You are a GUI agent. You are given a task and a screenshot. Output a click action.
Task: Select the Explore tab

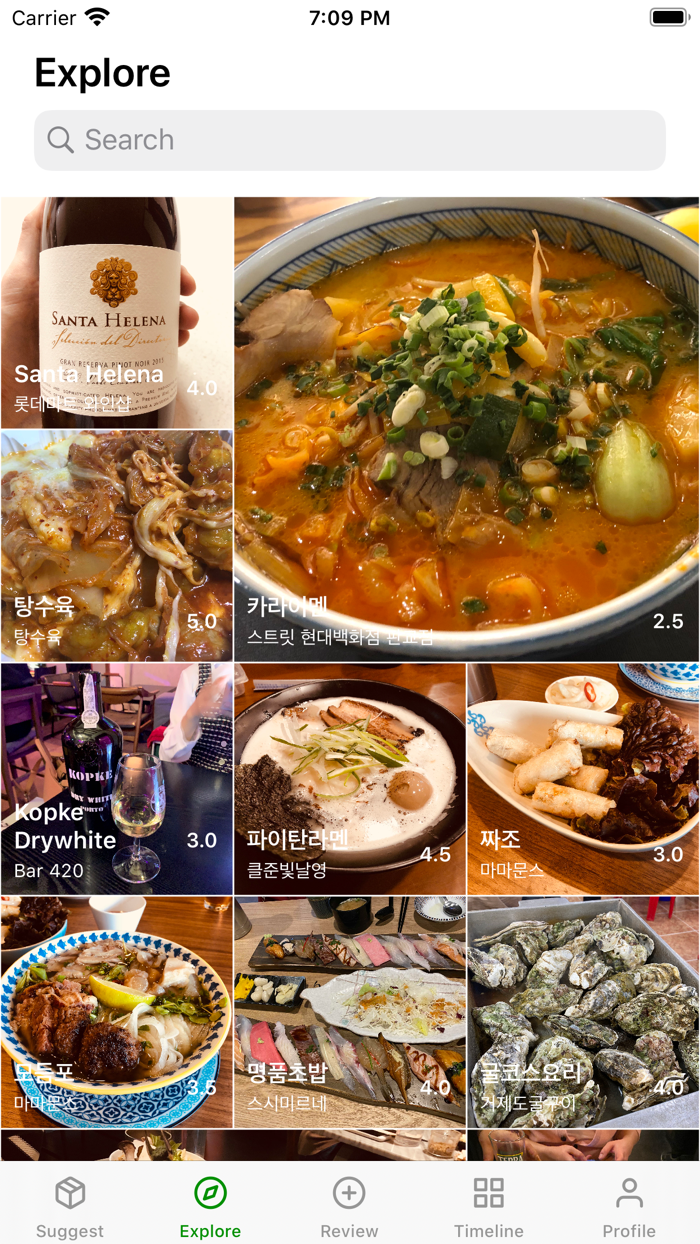coord(210,1205)
